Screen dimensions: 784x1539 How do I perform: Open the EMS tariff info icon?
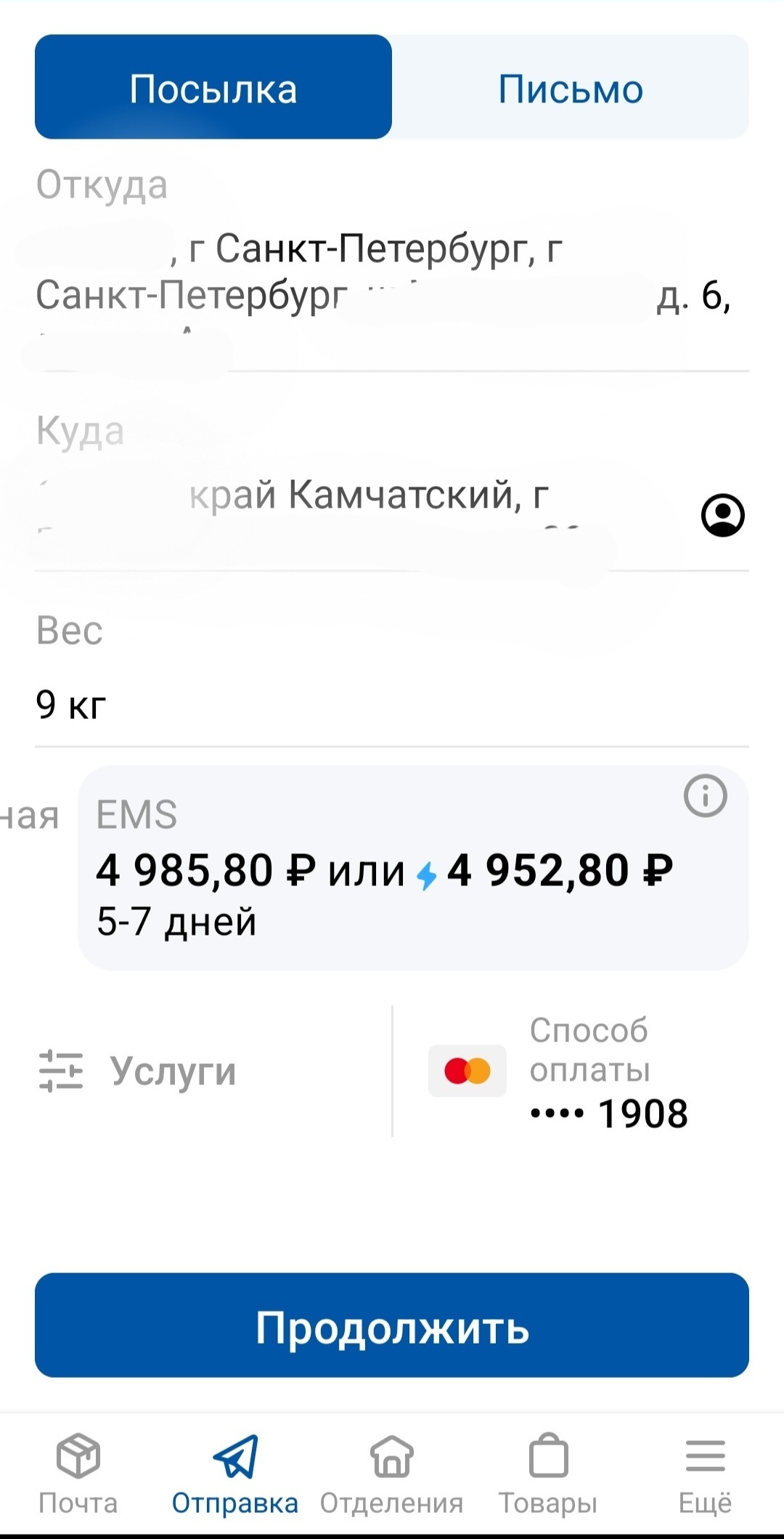pyautogui.click(x=705, y=796)
